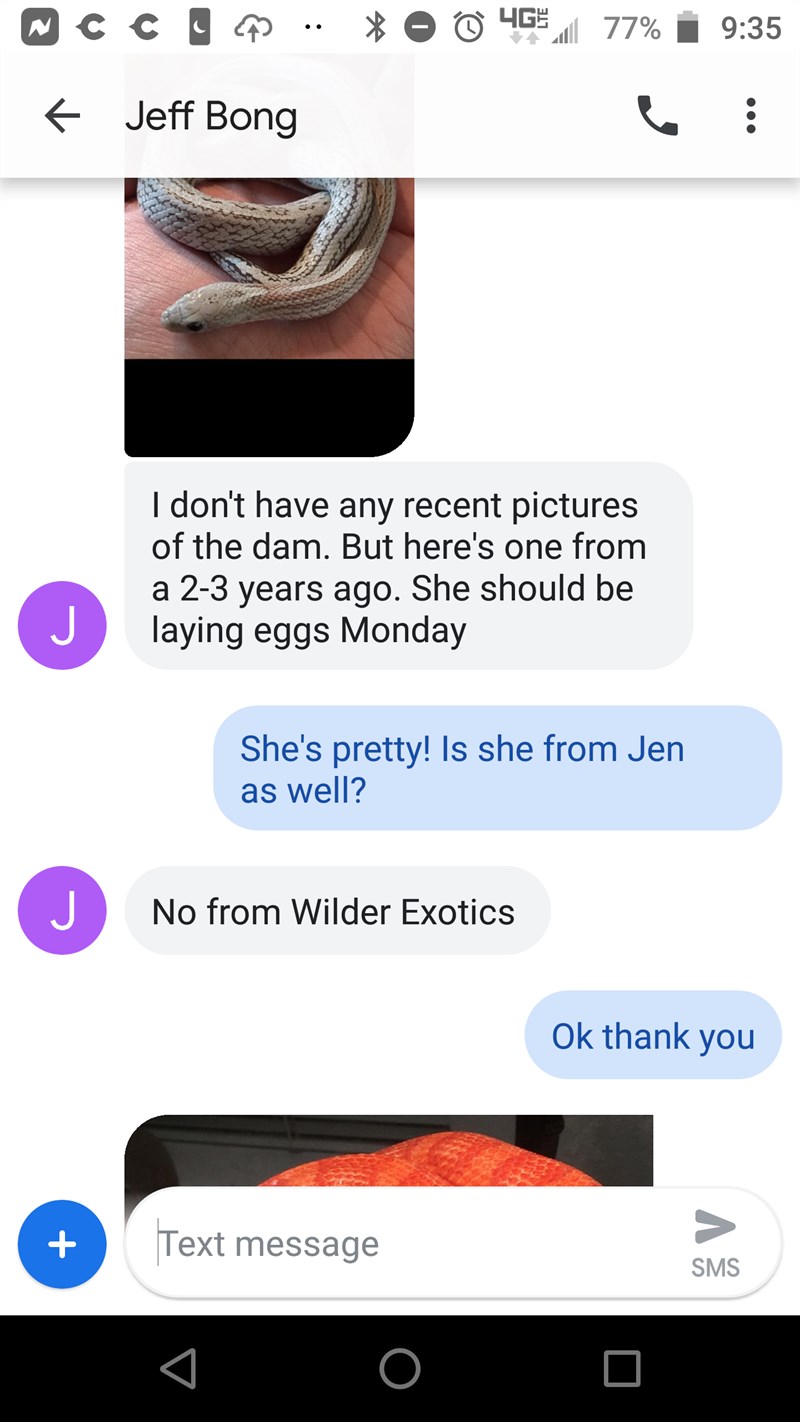Open the gray snake photo attachment

[x=268, y=270]
